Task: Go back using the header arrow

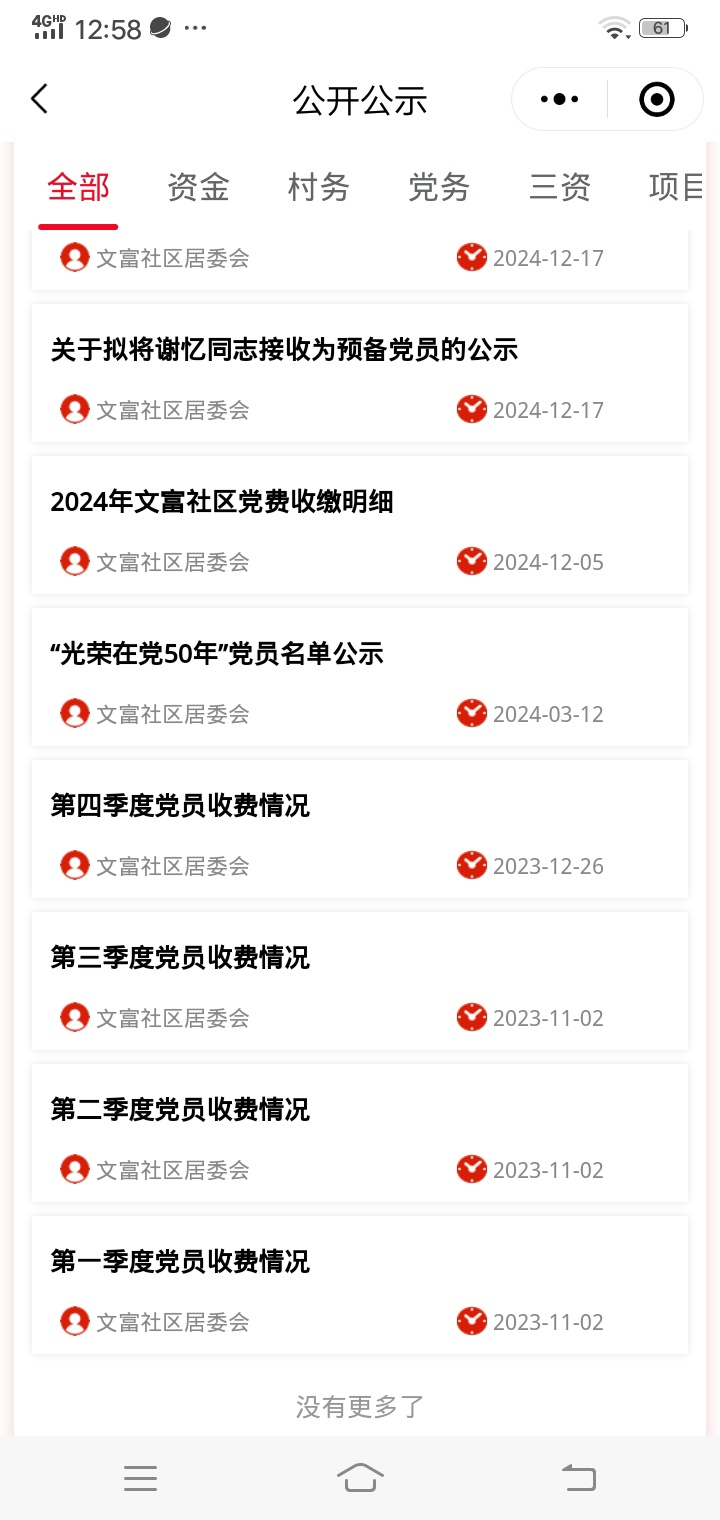Action: coord(40,99)
